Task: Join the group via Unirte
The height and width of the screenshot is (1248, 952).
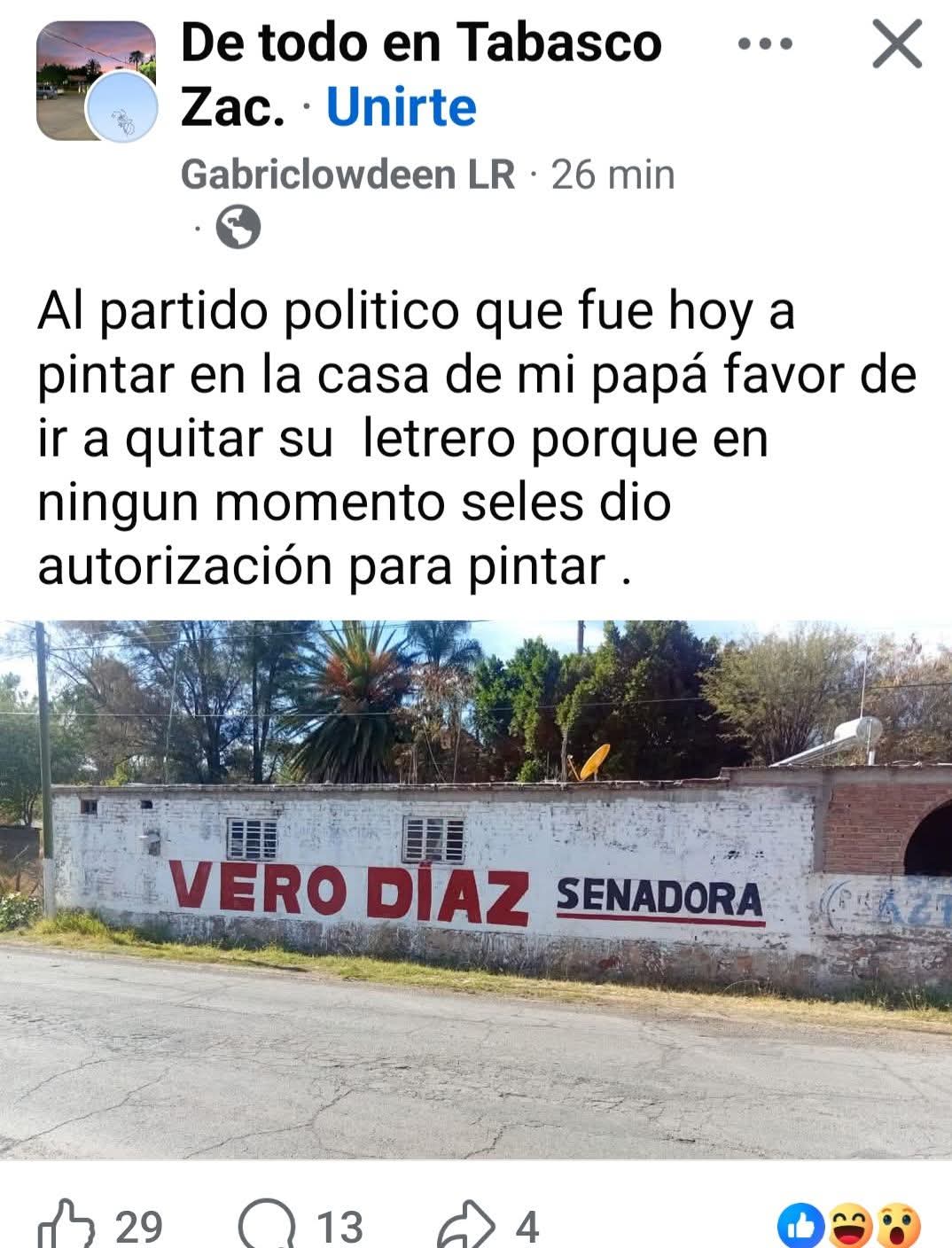Action: 402,108
